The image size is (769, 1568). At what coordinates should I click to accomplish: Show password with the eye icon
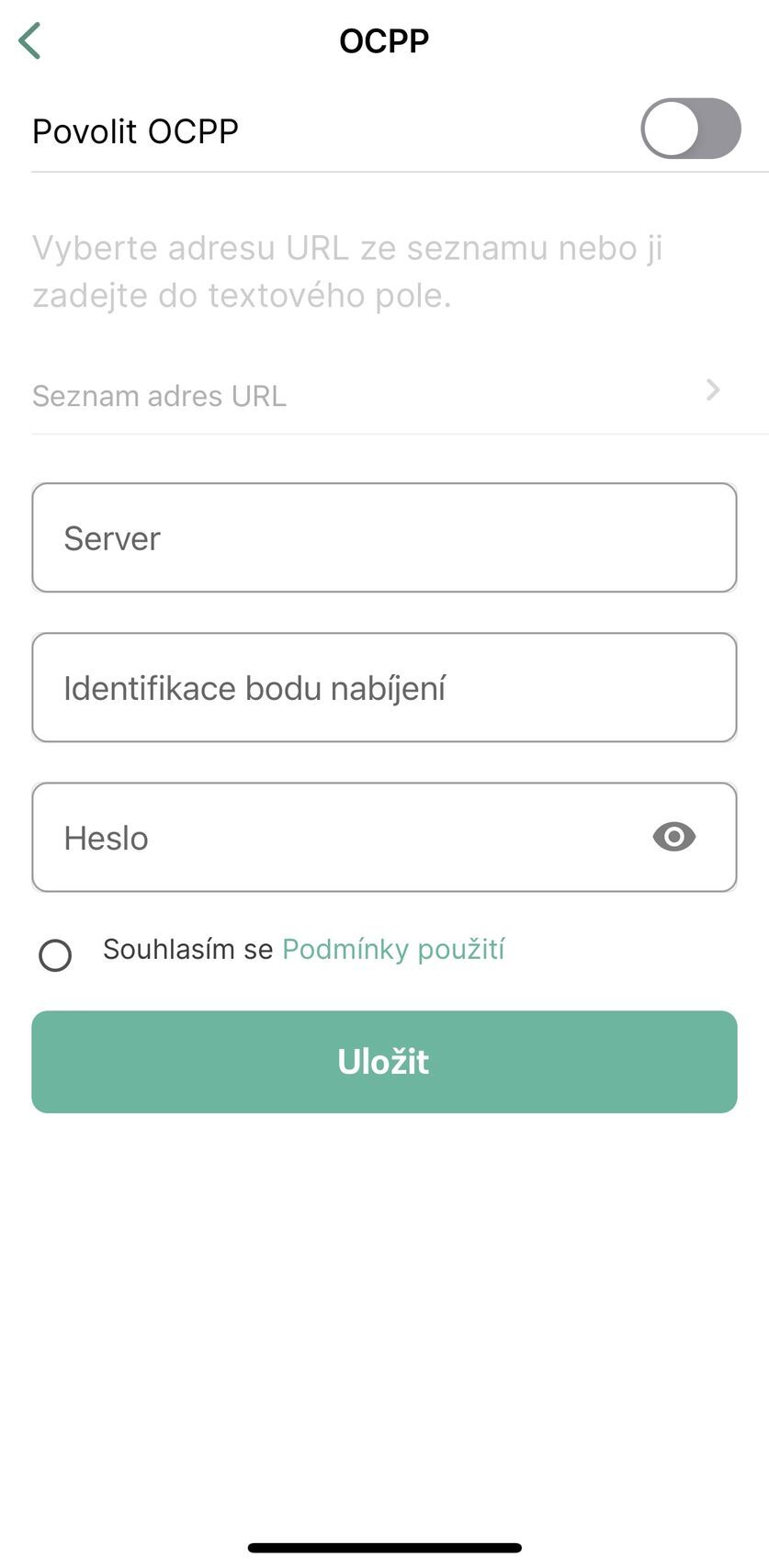[673, 837]
